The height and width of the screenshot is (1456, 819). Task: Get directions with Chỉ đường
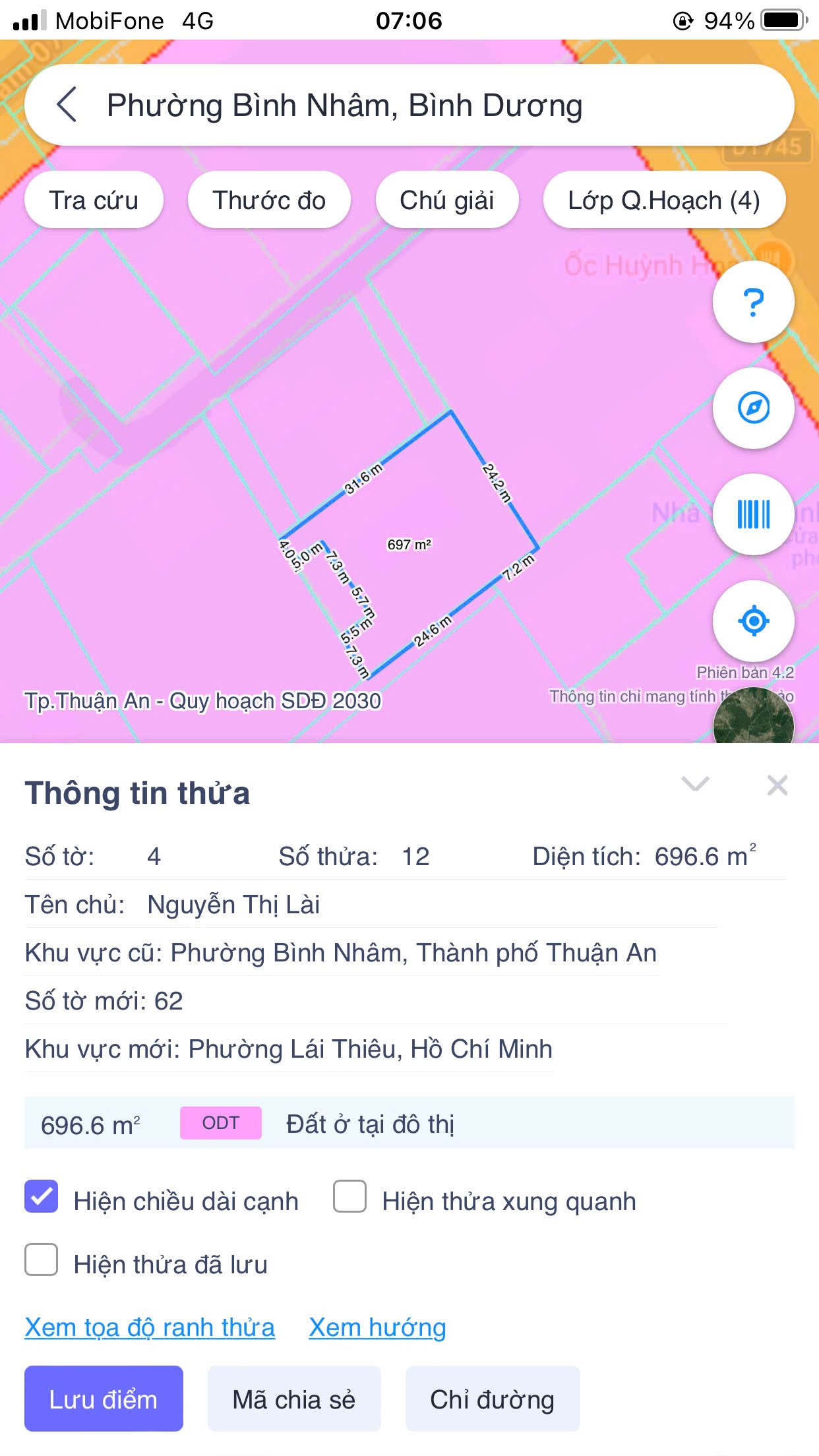click(x=493, y=1398)
